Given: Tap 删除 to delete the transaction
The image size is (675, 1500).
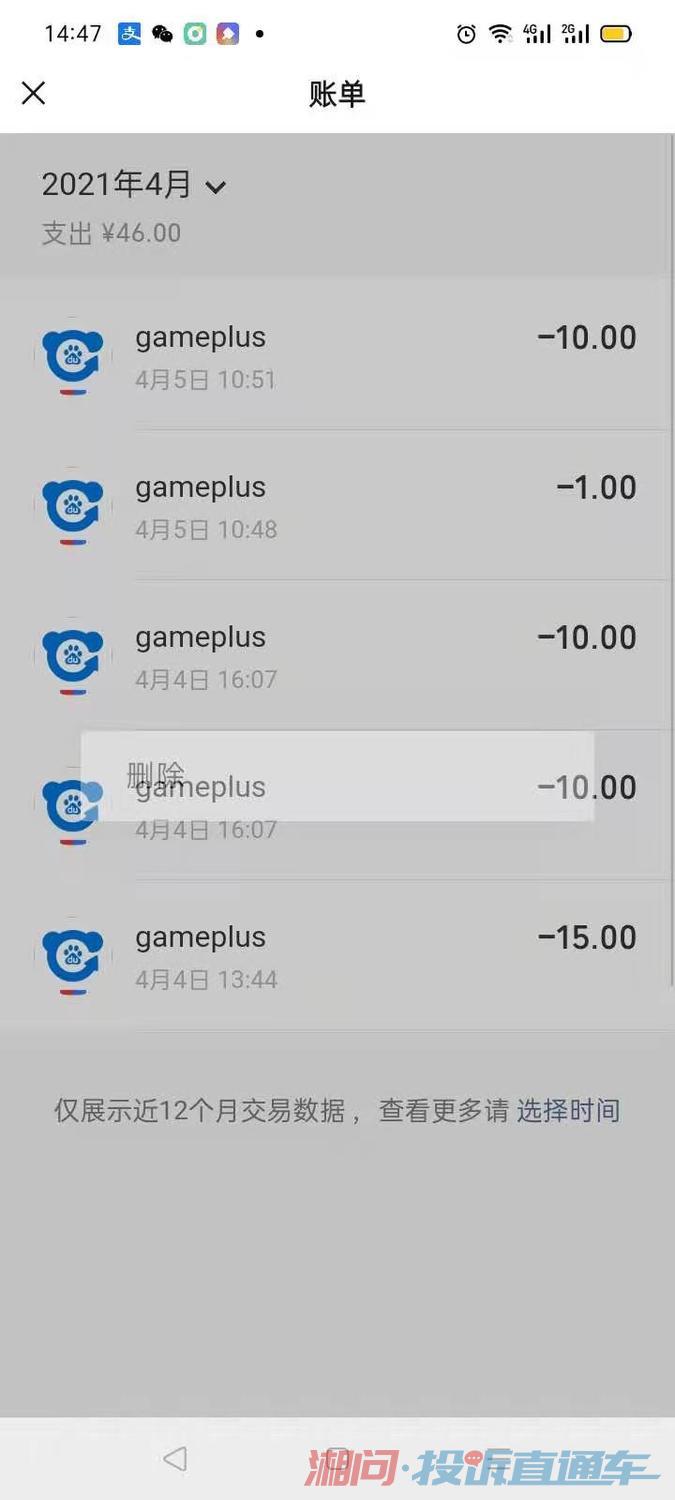Looking at the screenshot, I should coord(156,775).
